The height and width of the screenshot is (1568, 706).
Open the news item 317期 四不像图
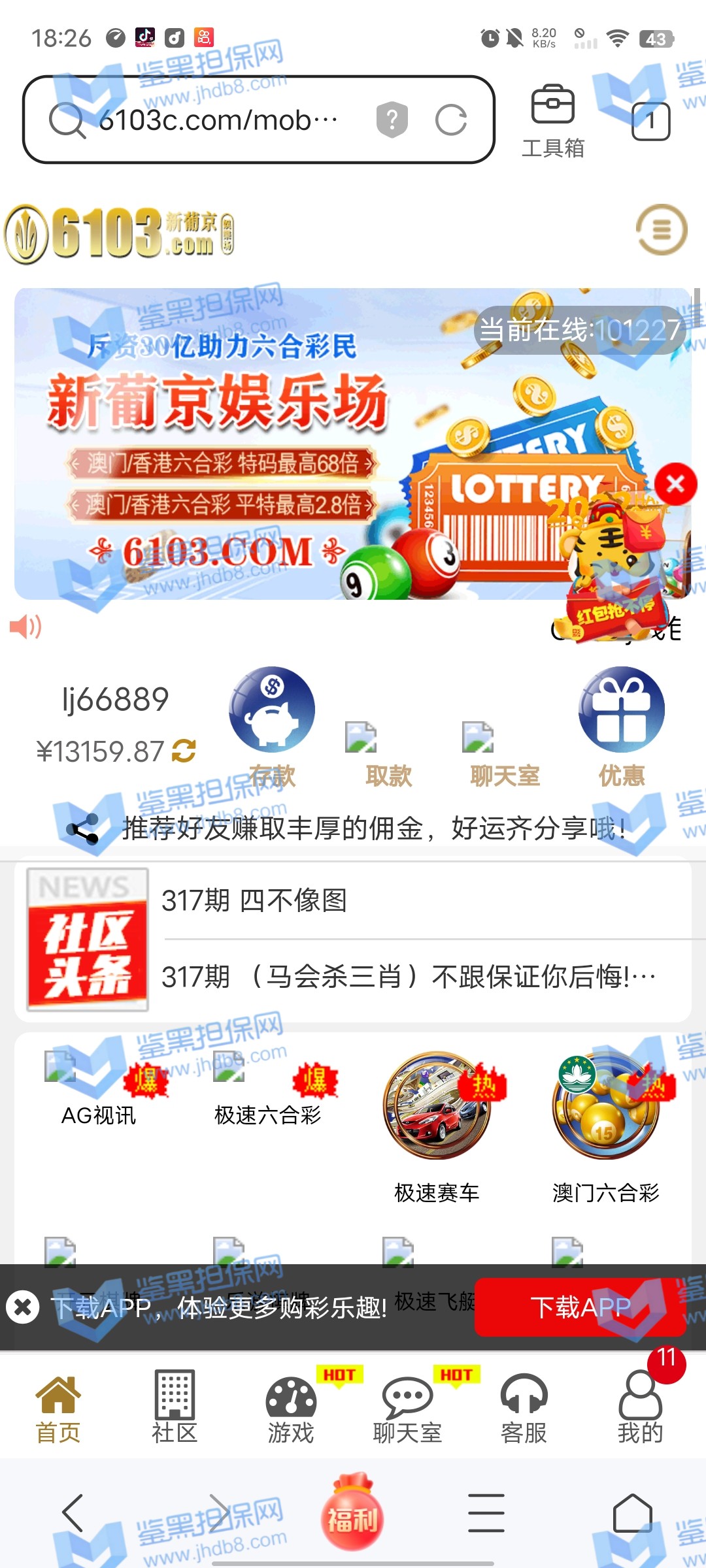tap(255, 901)
